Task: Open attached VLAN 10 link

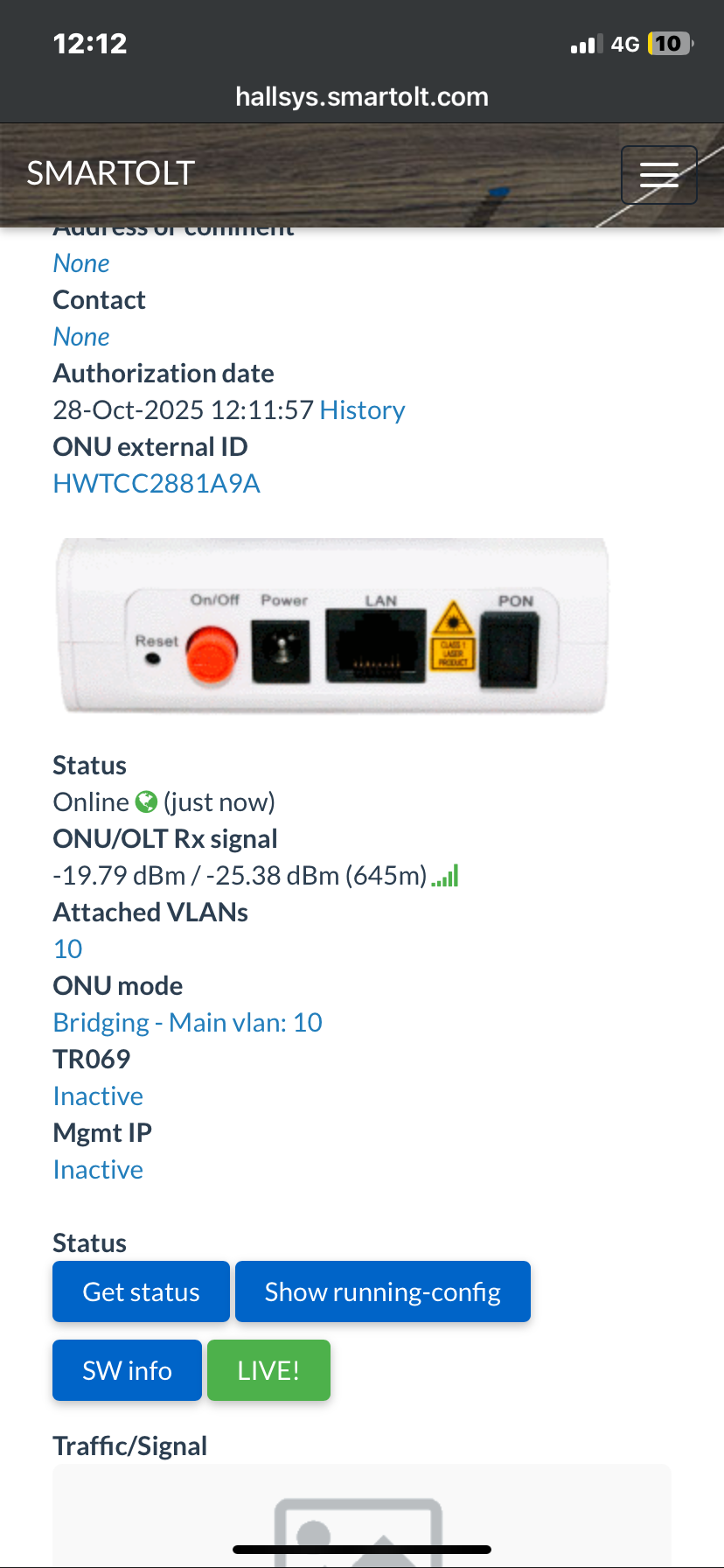Action: [67, 949]
